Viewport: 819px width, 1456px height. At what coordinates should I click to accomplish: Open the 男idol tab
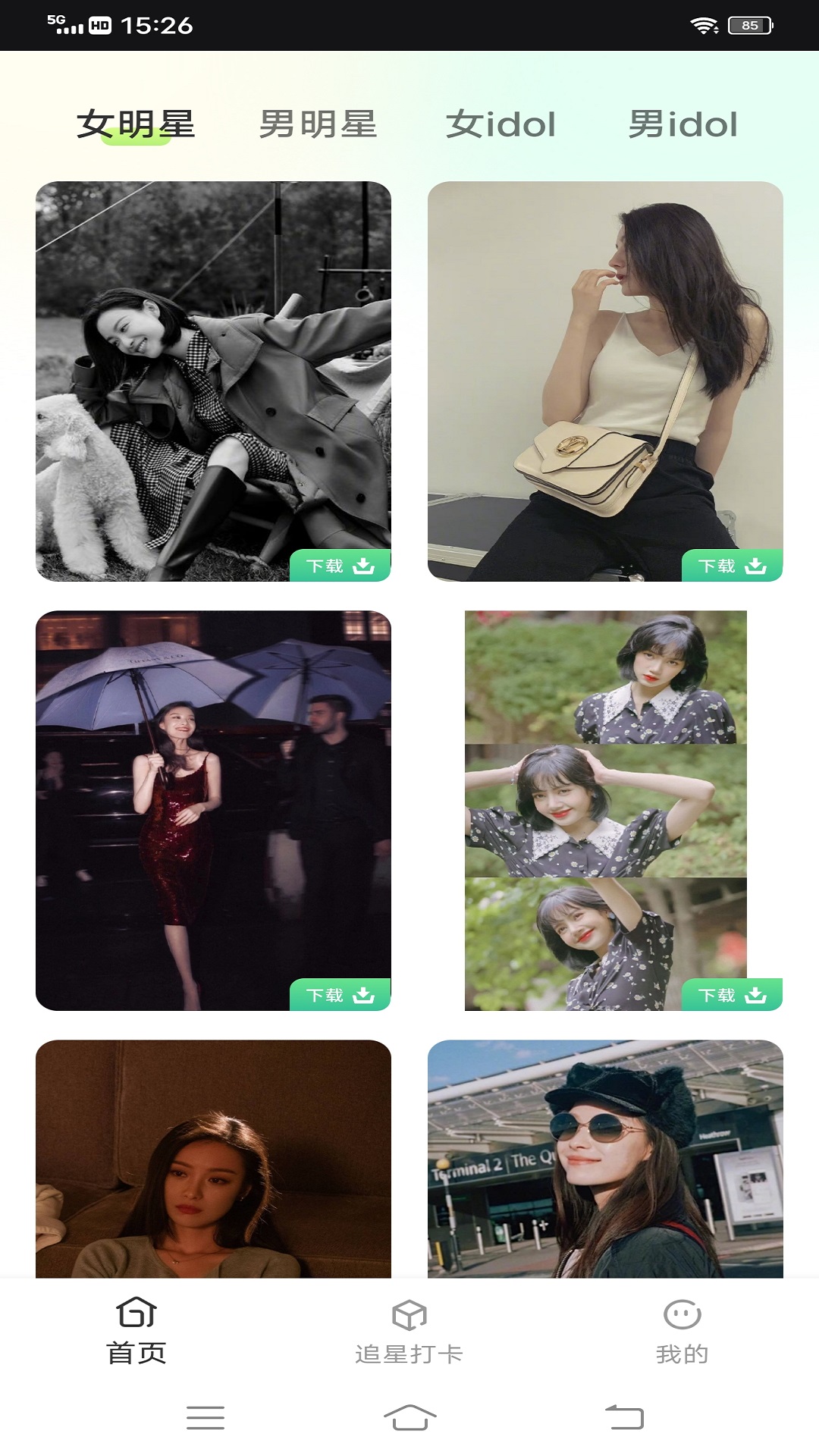point(682,124)
